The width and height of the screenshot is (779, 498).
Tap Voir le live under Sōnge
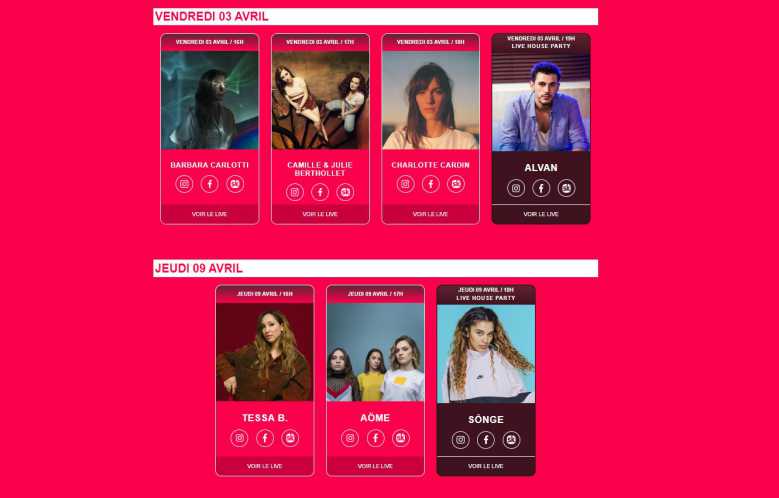[x=485, y=466]
